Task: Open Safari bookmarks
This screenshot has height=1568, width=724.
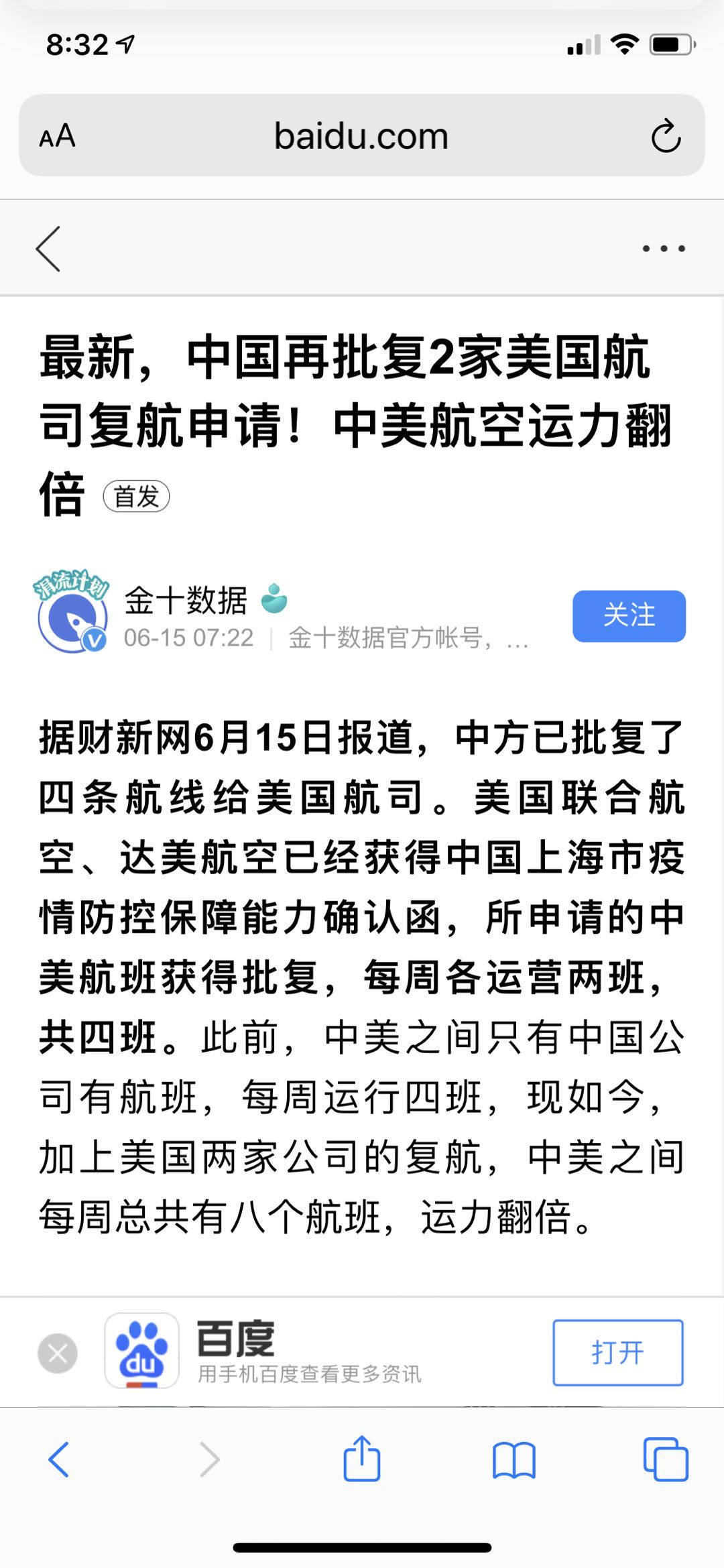Action: [x=514, y=1459]
